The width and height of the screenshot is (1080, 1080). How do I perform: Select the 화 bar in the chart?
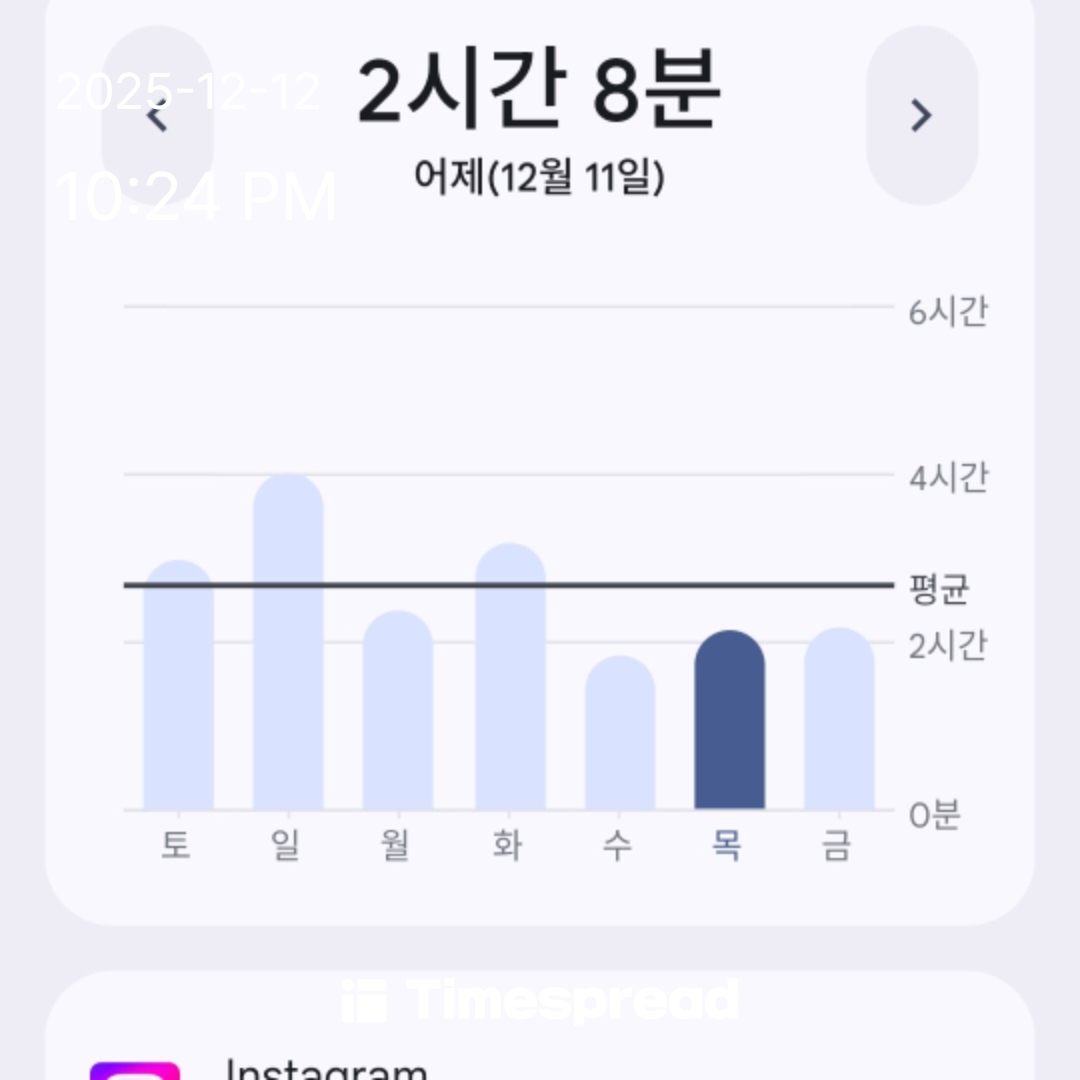click(x=510, y=680)
